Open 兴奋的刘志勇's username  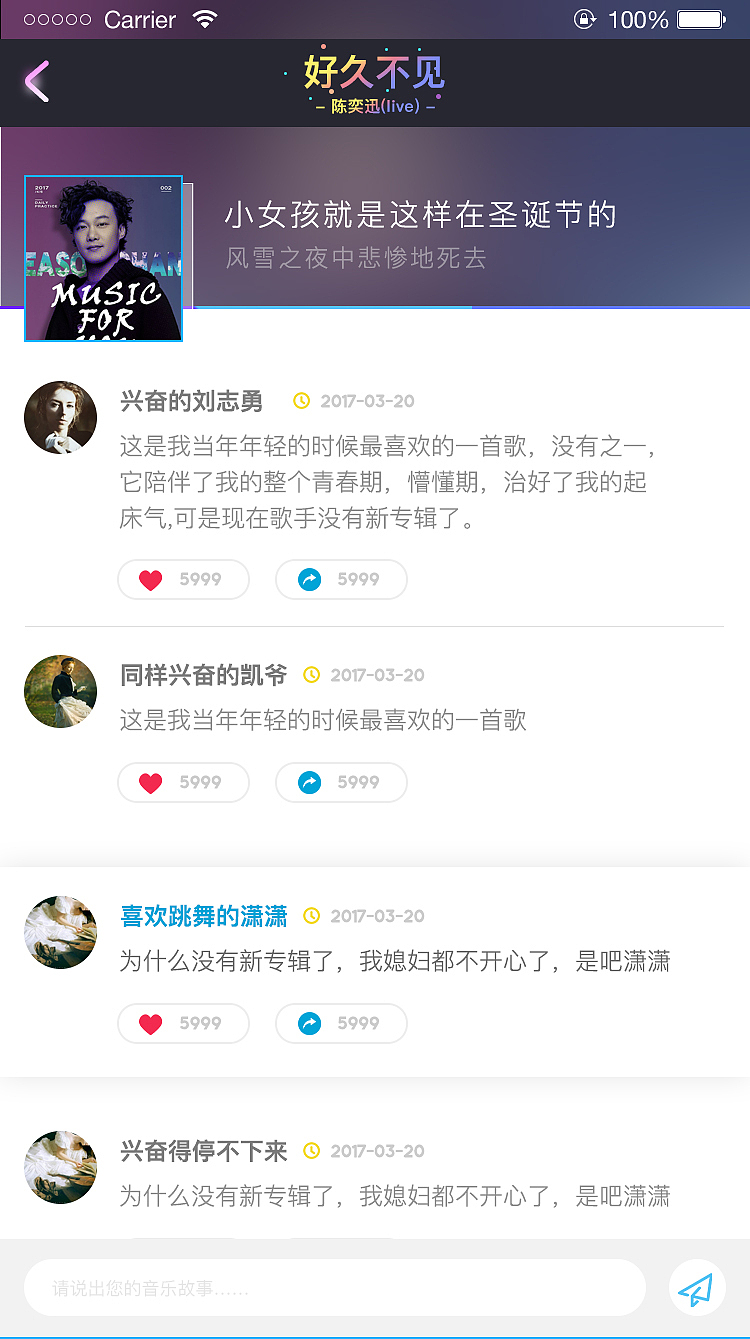pyautogui.click(x=192, y=400)
